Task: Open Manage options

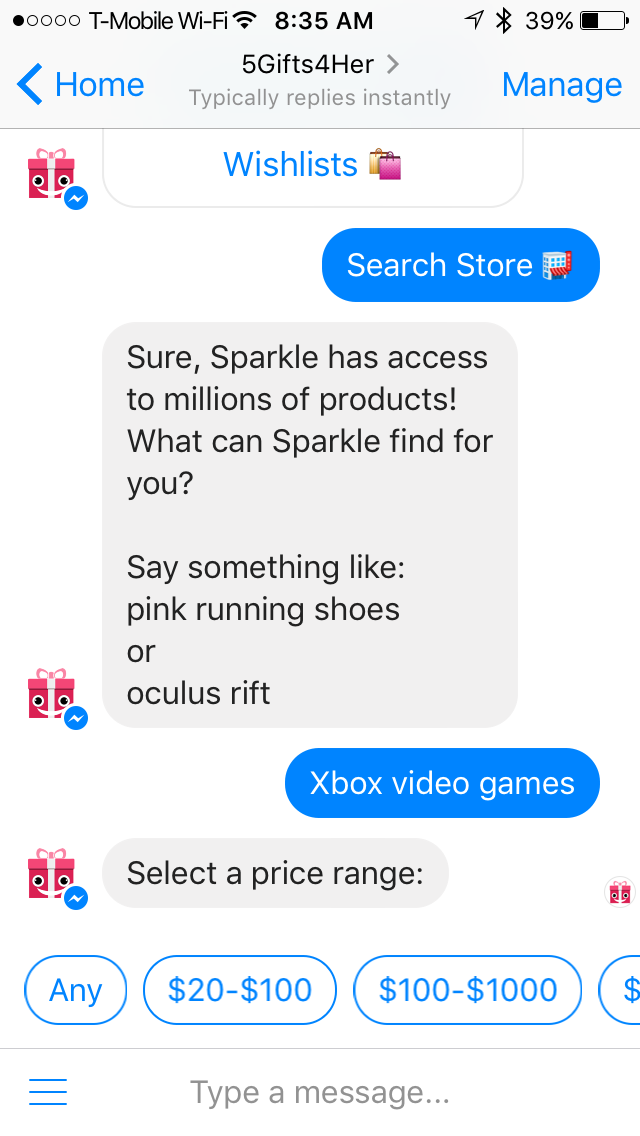Action: pos(561,85)
